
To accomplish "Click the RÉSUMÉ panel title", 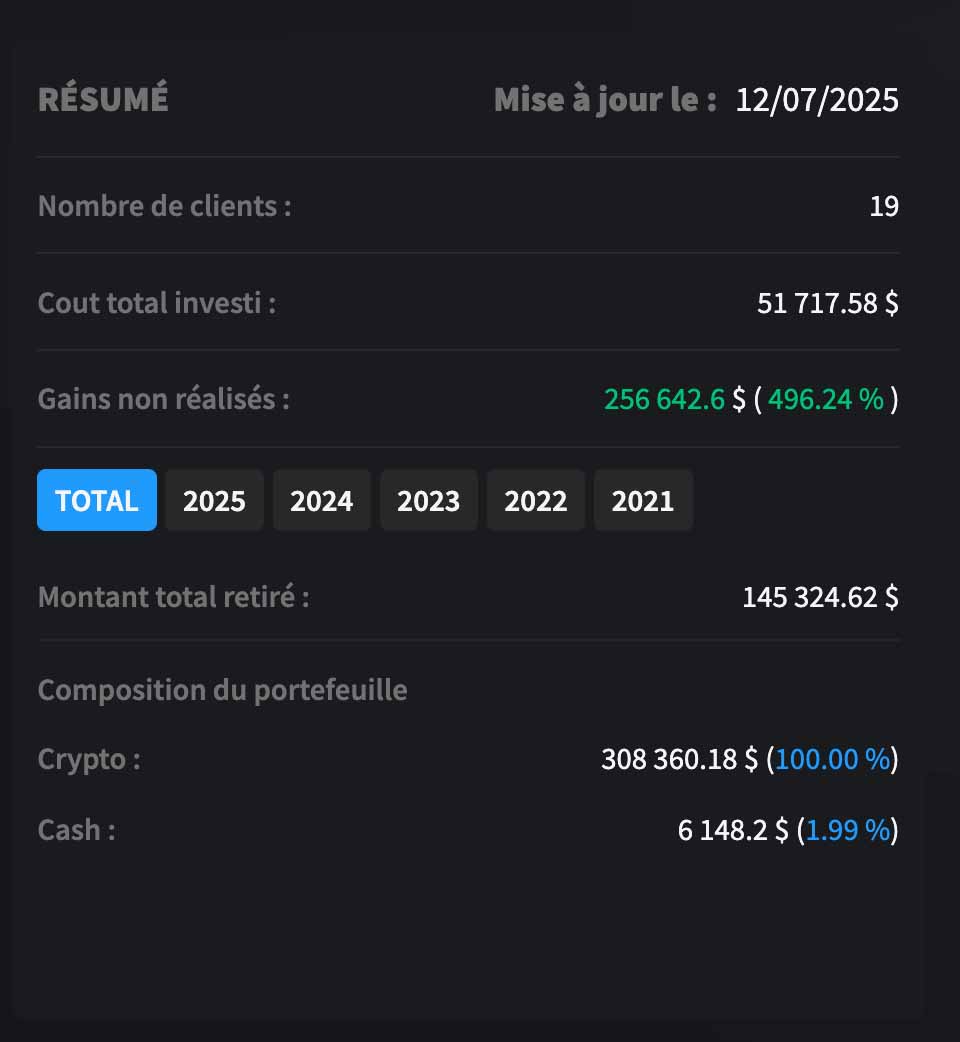I will click(x=103, y=98).
